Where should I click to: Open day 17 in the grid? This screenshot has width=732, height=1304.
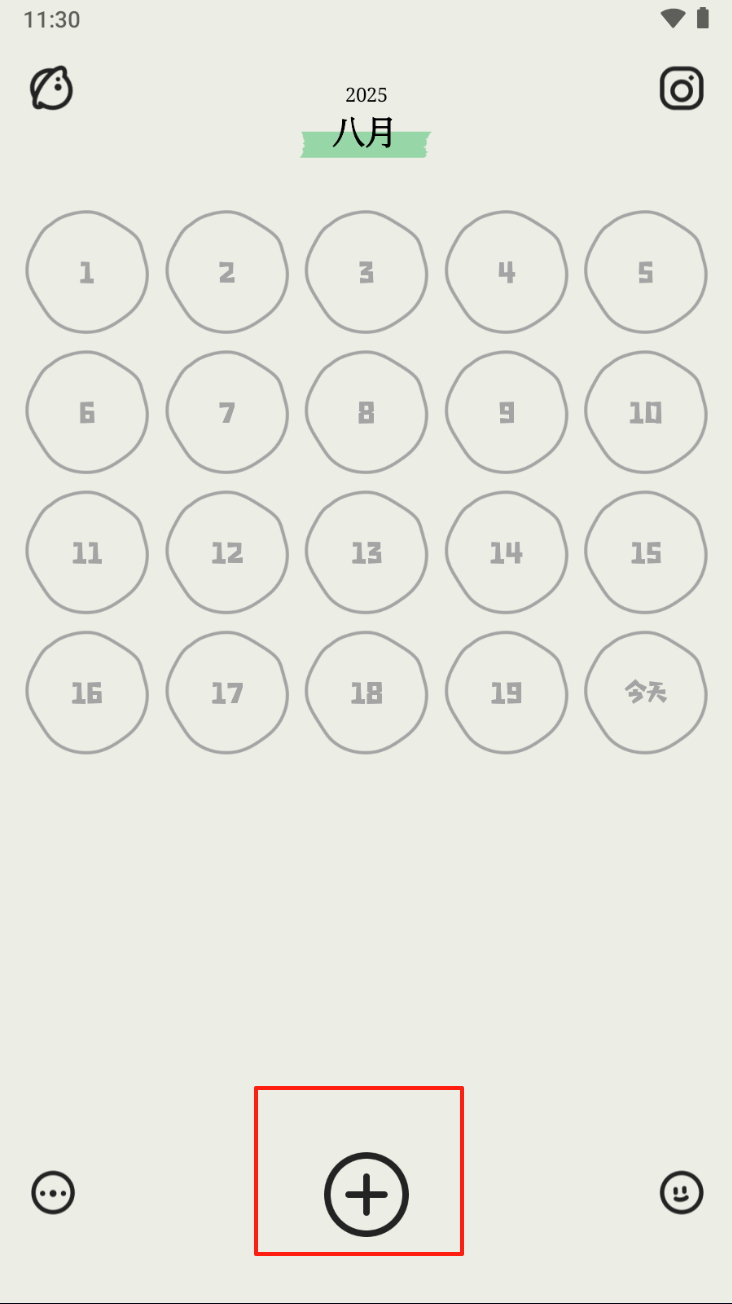[227, 692]
